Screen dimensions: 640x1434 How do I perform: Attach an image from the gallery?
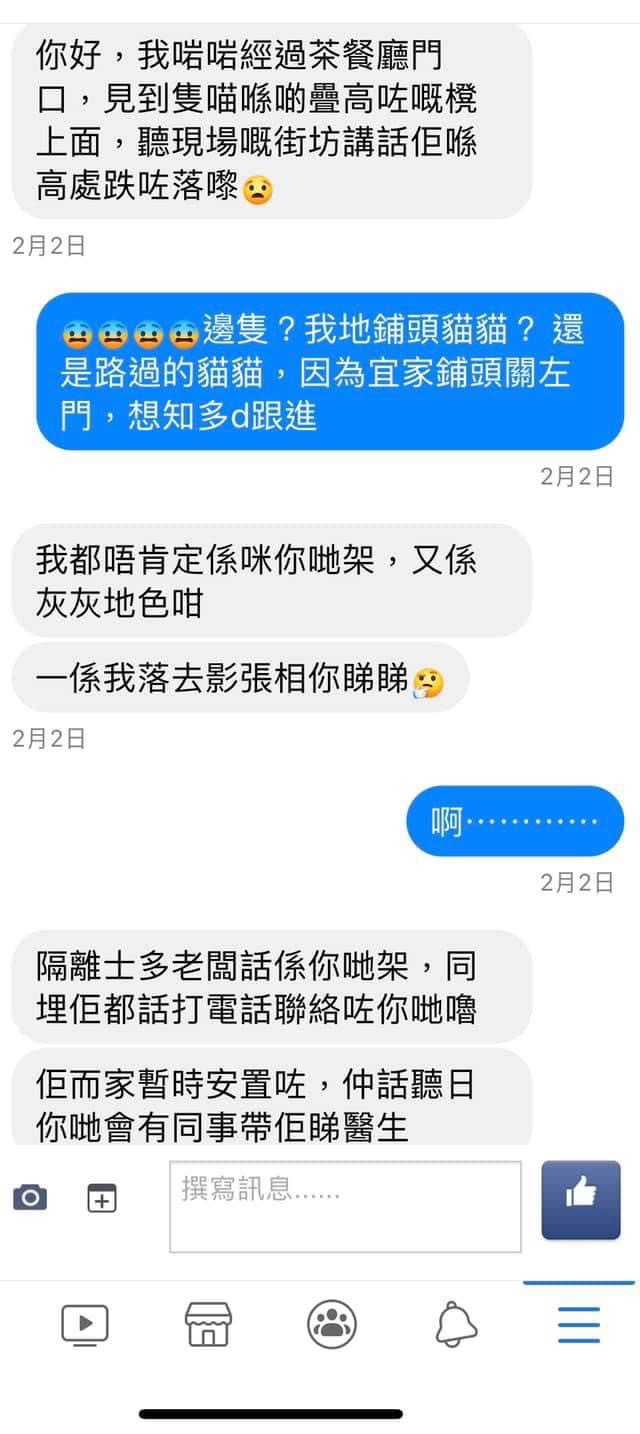[102, 1198]
